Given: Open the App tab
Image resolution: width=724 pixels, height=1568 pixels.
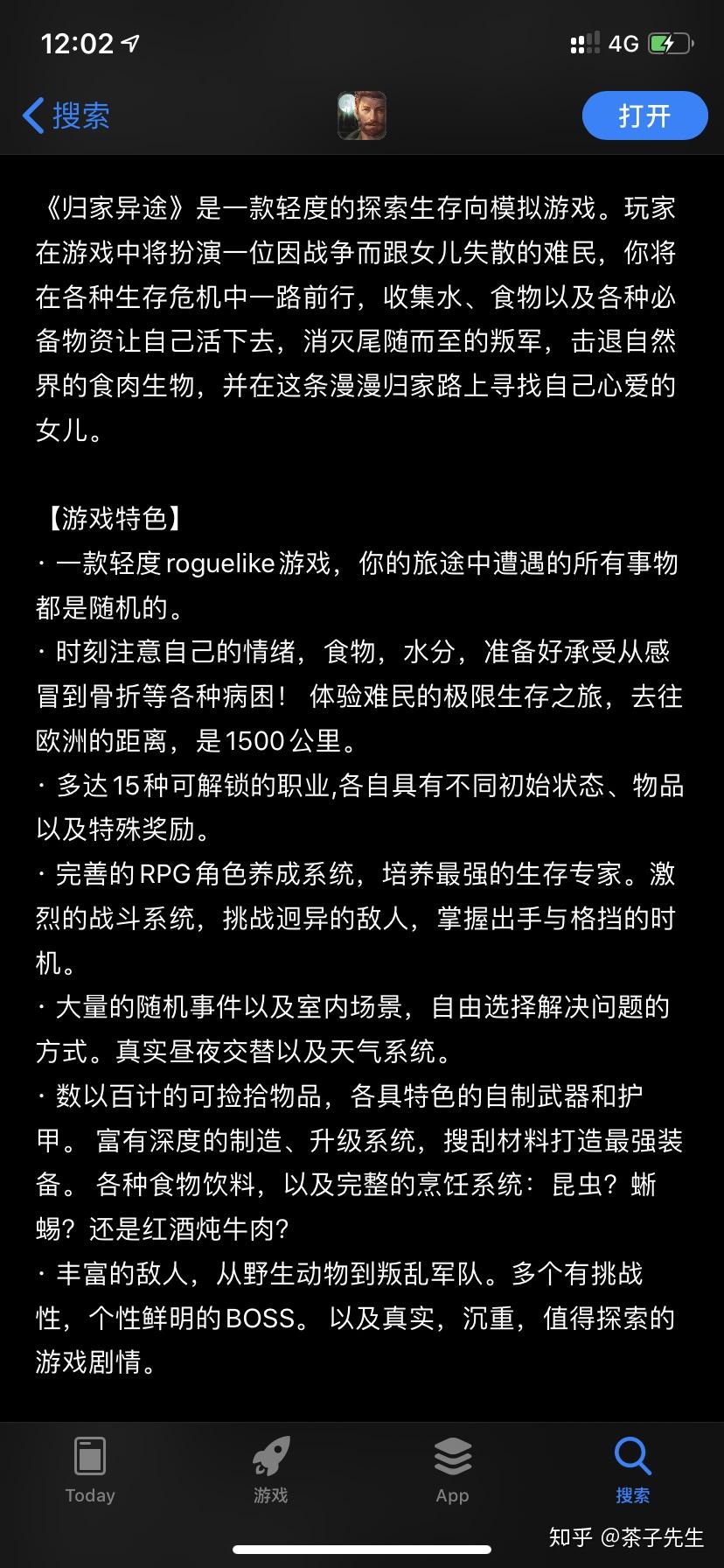Looking at the screenshot, I should 452,1470.
